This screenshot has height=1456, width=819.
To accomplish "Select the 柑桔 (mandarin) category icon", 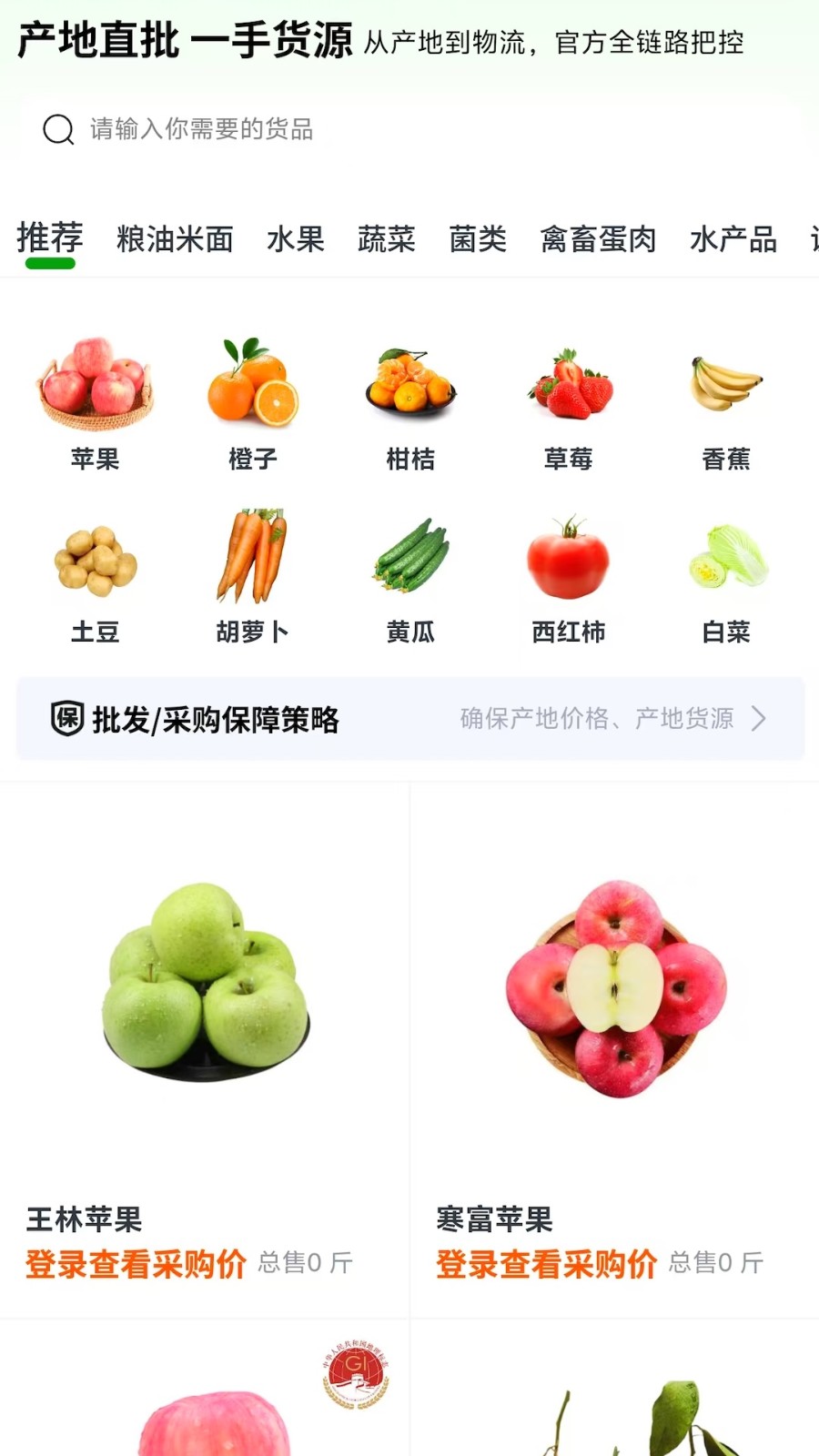I will tap(410, 387).
